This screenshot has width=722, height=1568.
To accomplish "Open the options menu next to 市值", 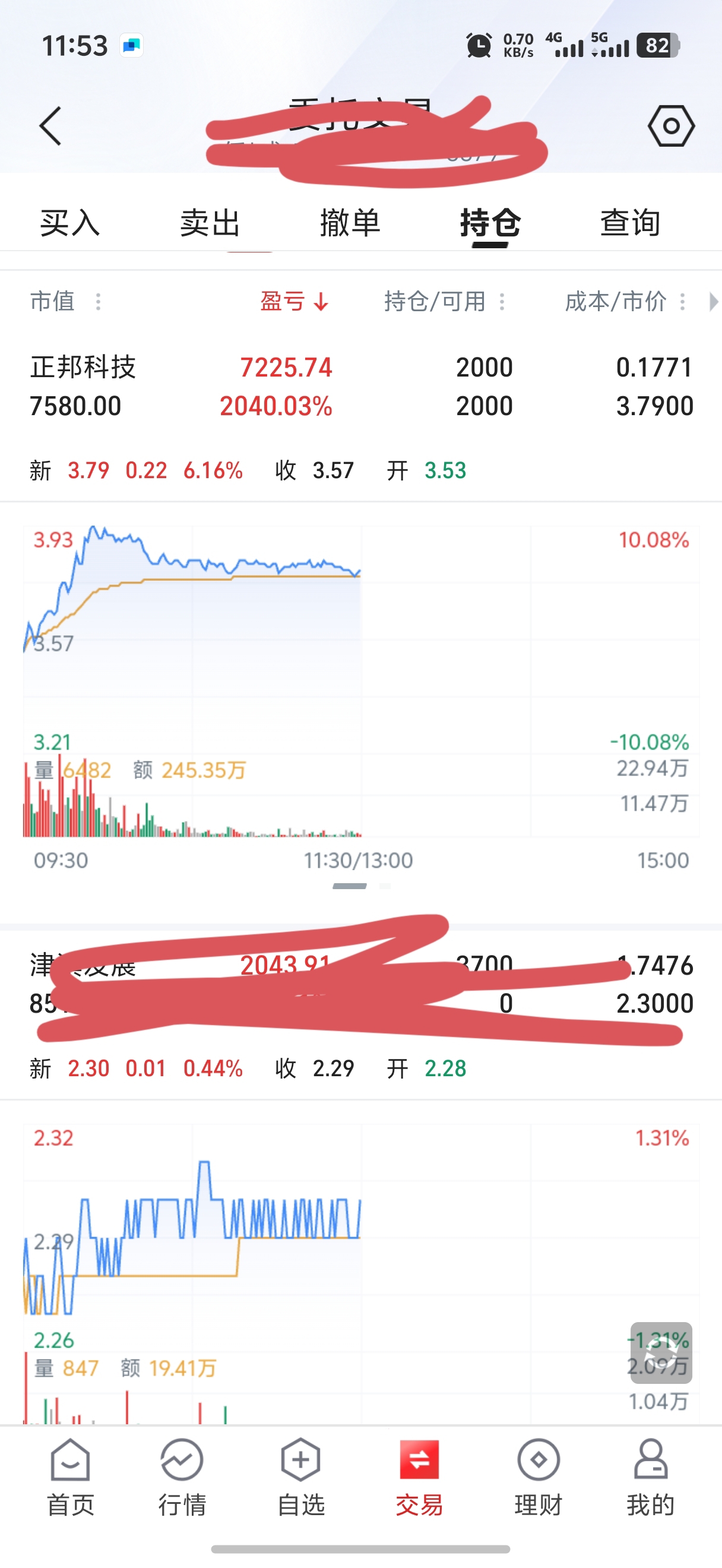I will pos(97,301).
